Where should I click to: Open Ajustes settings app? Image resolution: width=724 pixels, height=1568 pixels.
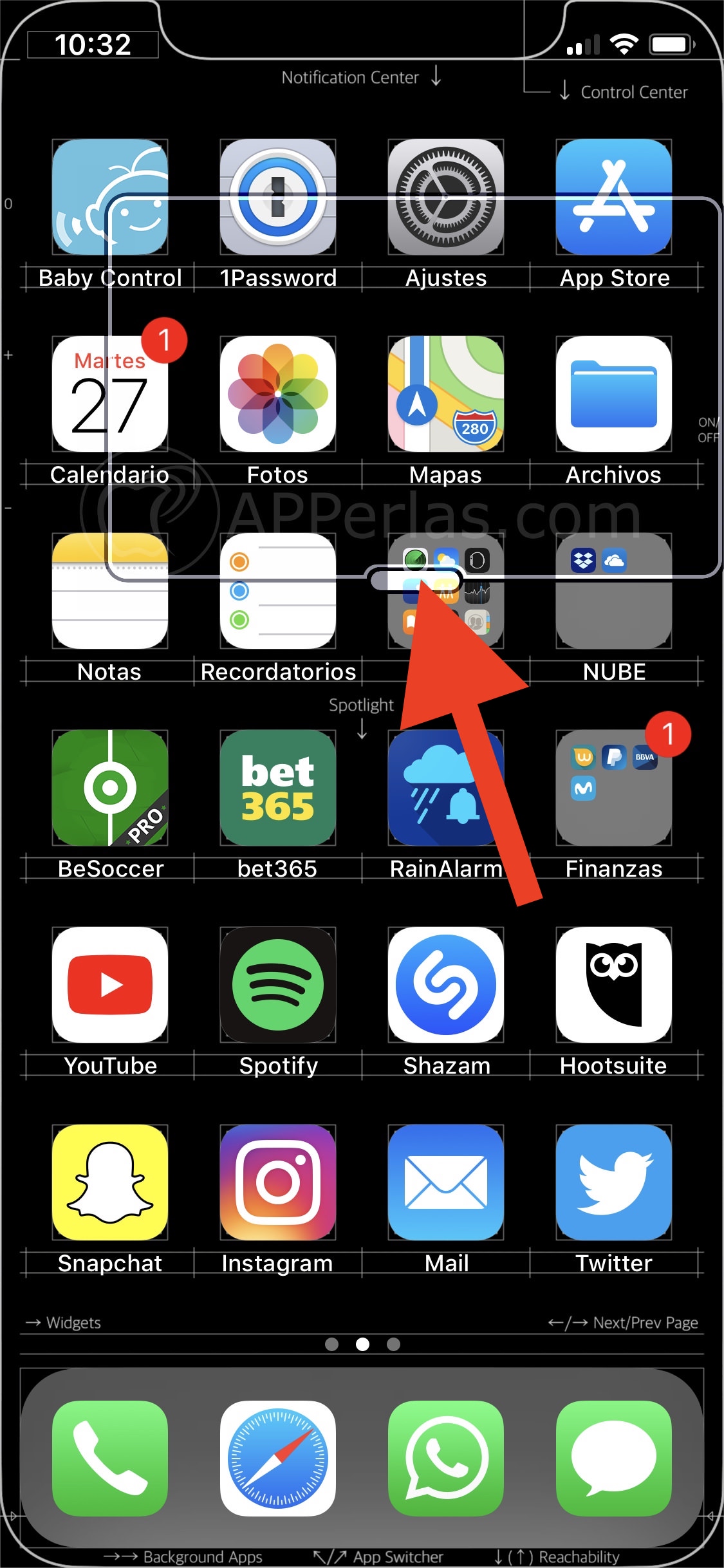pyautogui.click(x=446, y=197)
